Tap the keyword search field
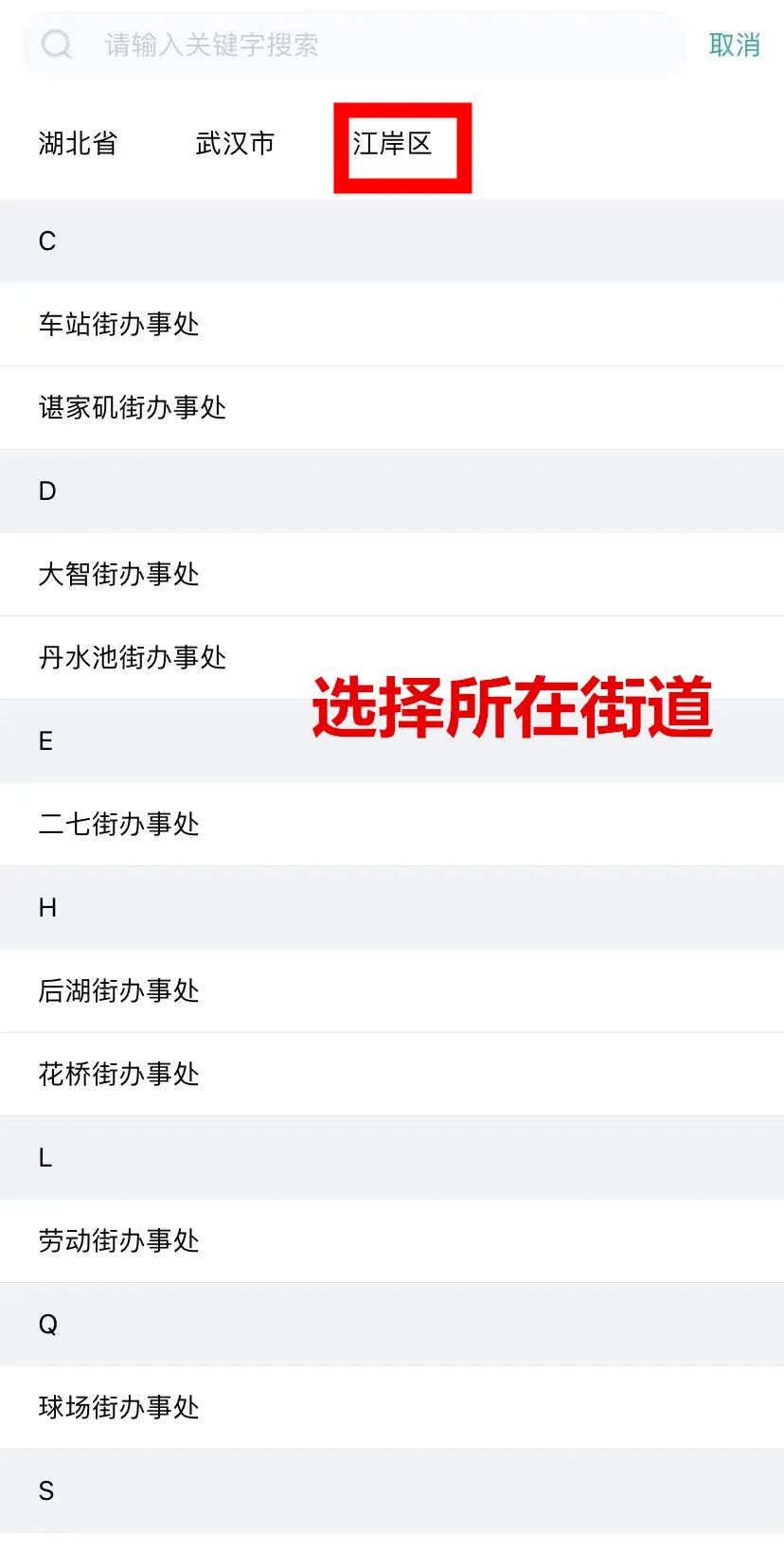This screenshot has height=1568, width=784. click(x=352, y=45)
